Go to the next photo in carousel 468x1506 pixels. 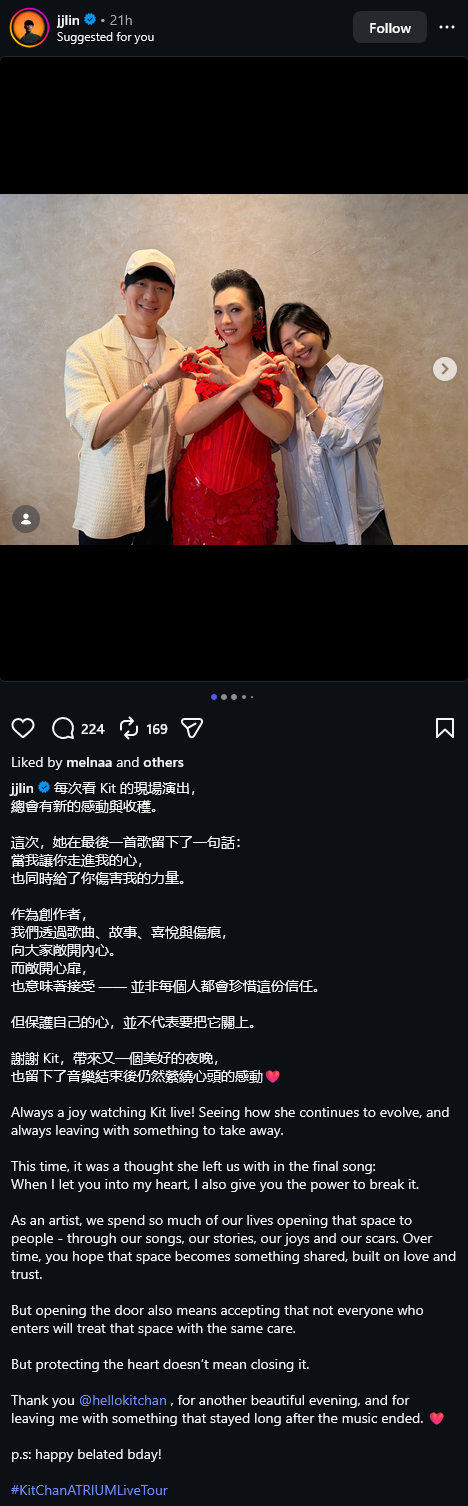pos(445,369)
